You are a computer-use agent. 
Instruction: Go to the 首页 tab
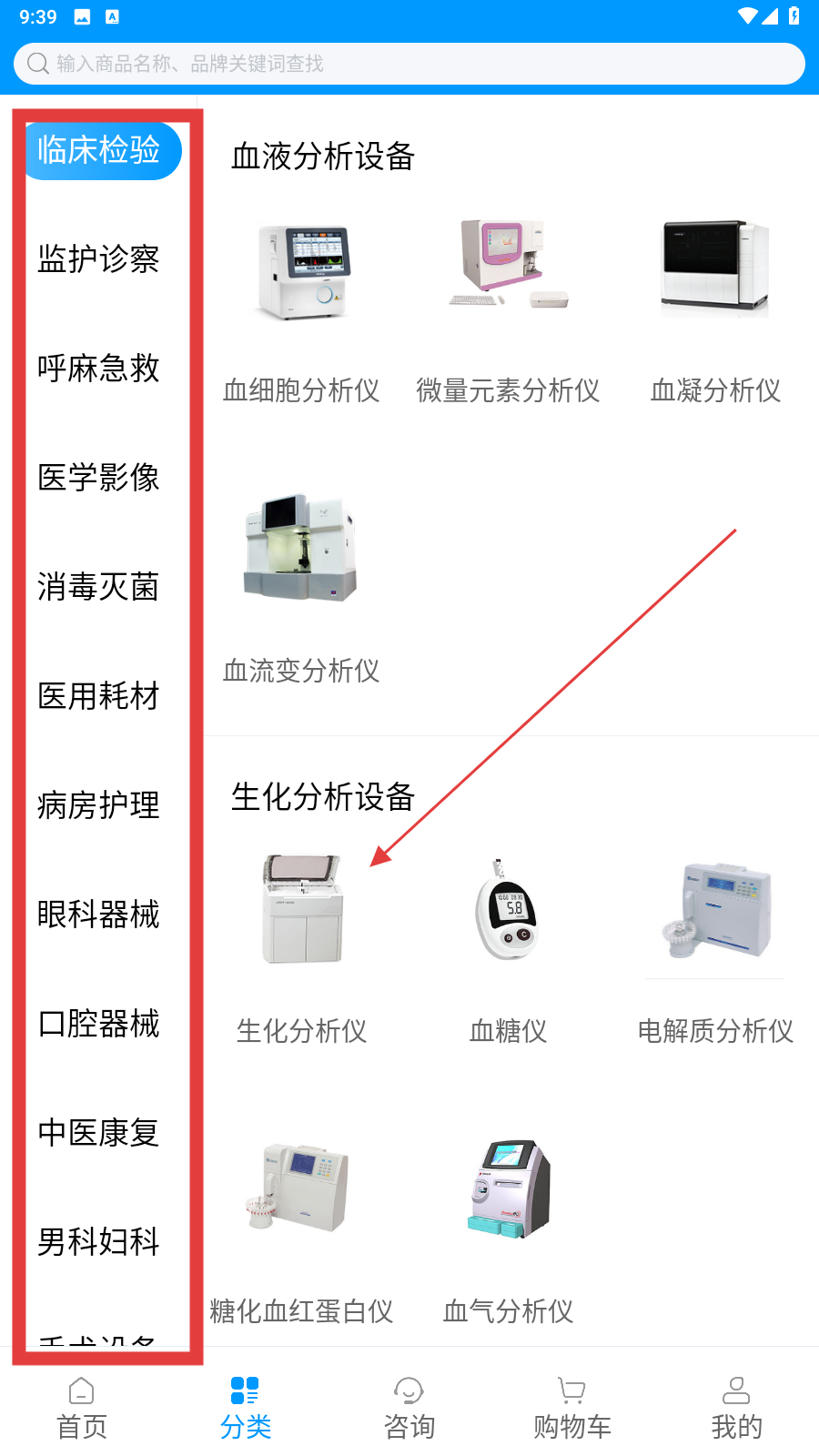[82, 1408]
